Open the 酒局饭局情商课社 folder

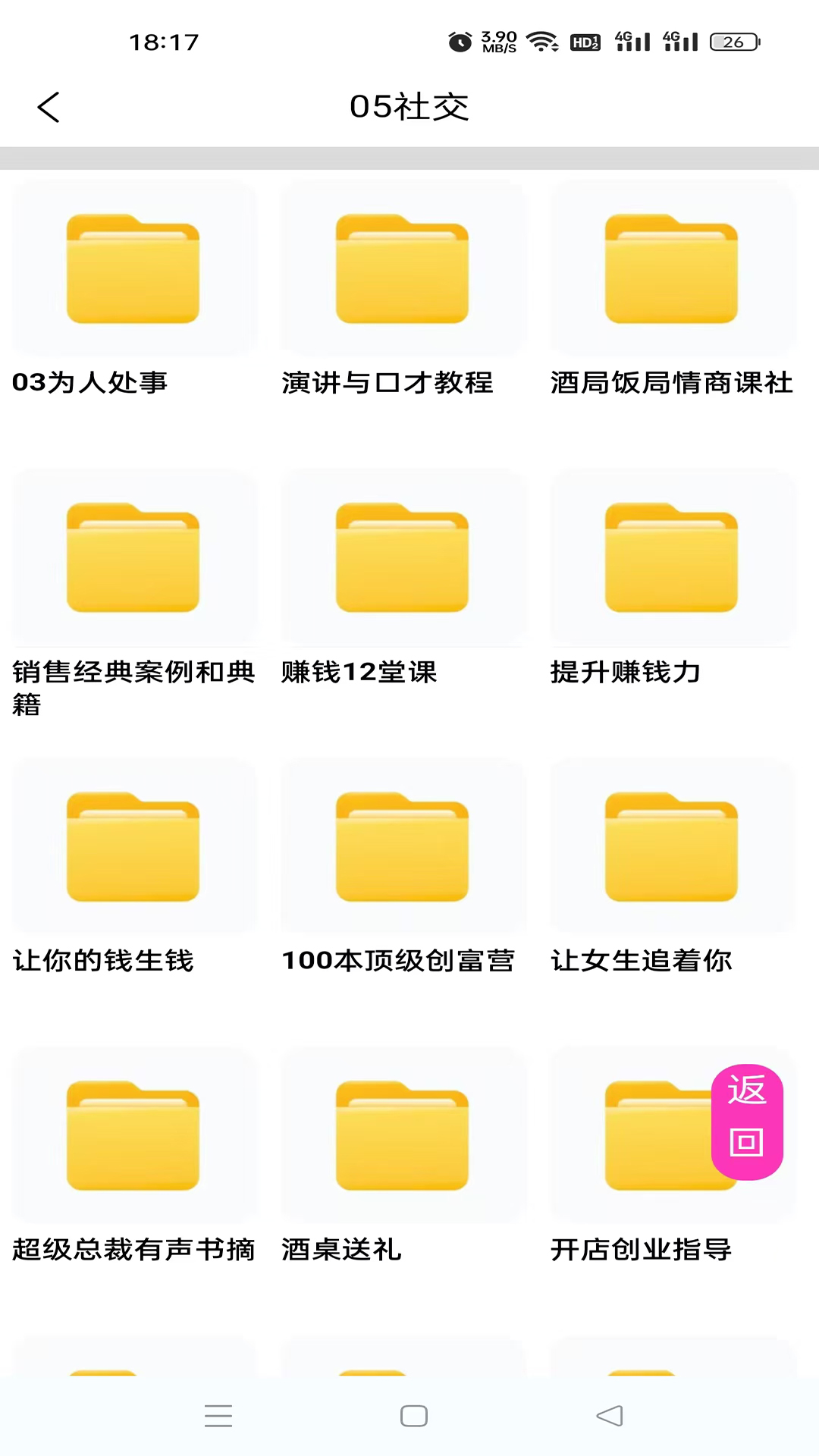point(671,270)
